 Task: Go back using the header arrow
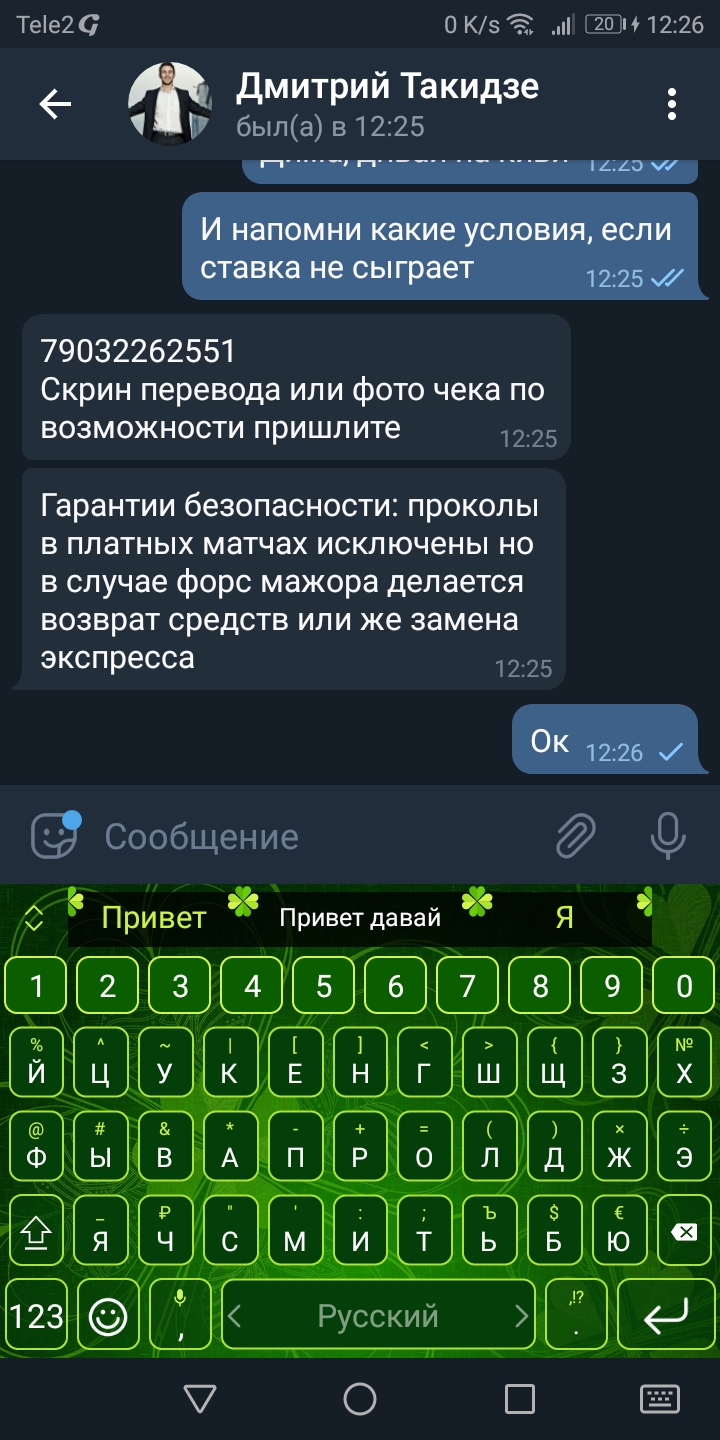(x=55, y=104)
